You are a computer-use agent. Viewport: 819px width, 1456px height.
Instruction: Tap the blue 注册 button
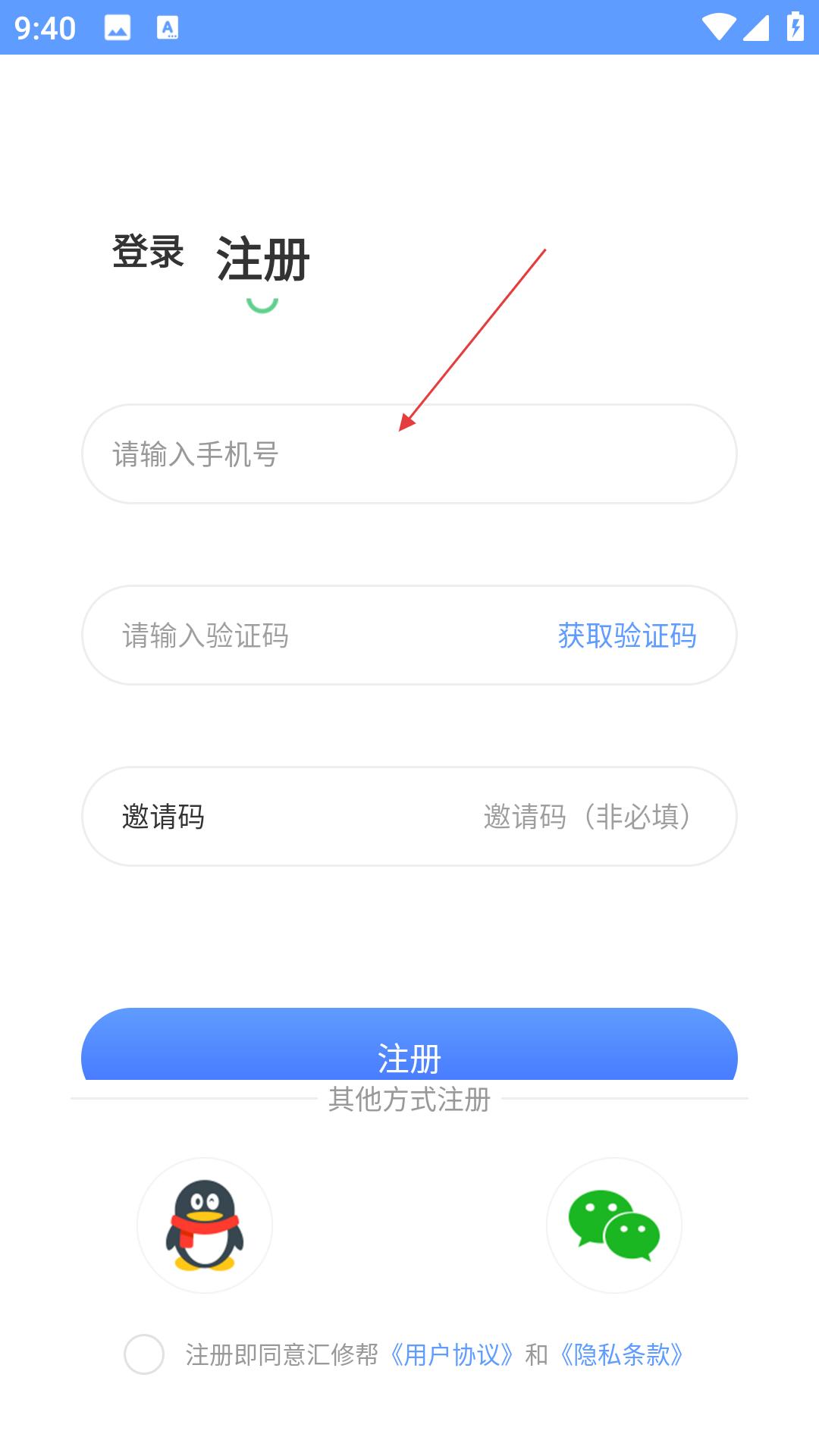coord(409,1046)
